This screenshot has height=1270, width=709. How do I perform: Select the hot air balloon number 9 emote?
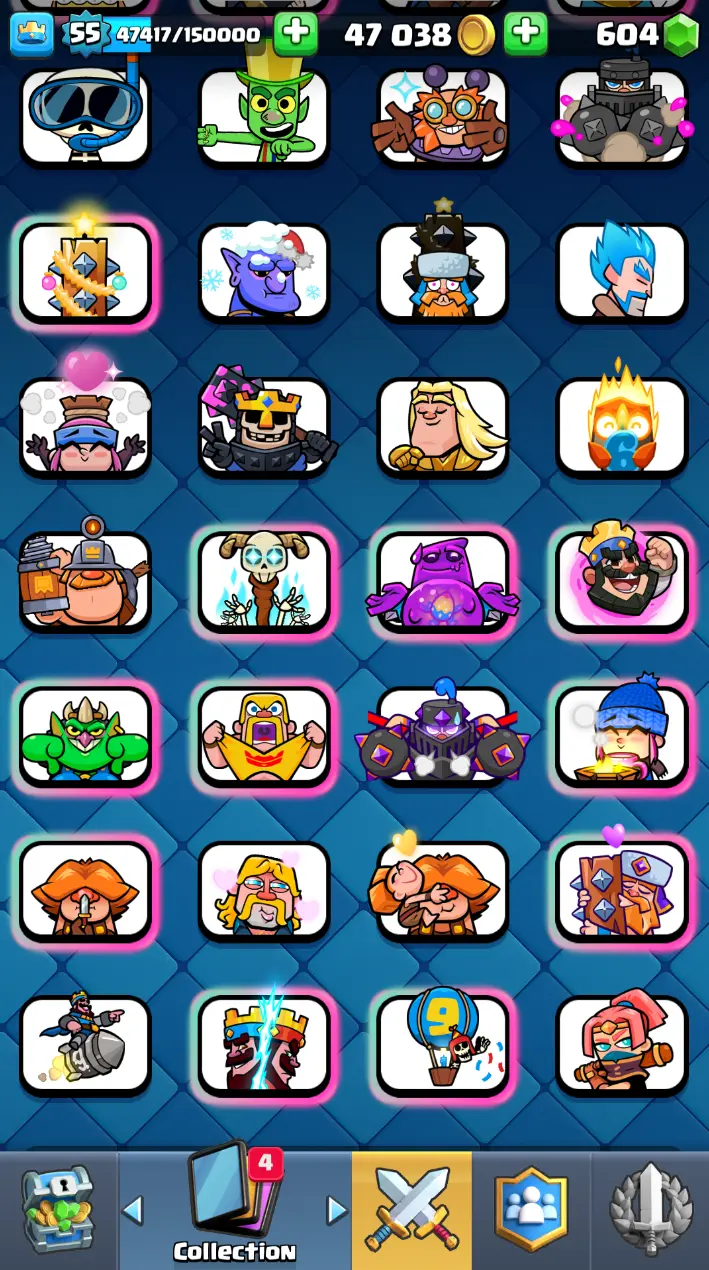(x=443, y=1045)
